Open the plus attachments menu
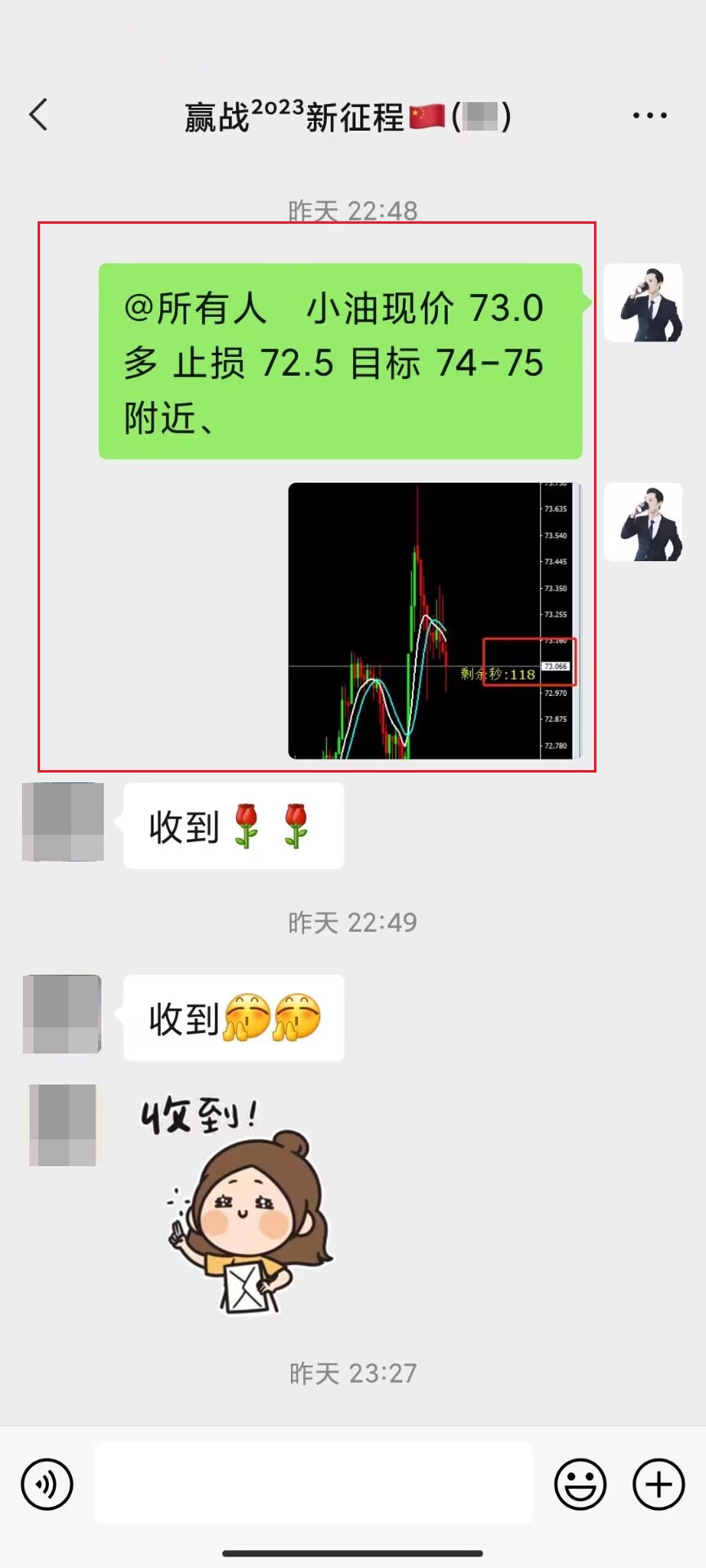Screen dimensions: 706x1568 point(659,1484)
